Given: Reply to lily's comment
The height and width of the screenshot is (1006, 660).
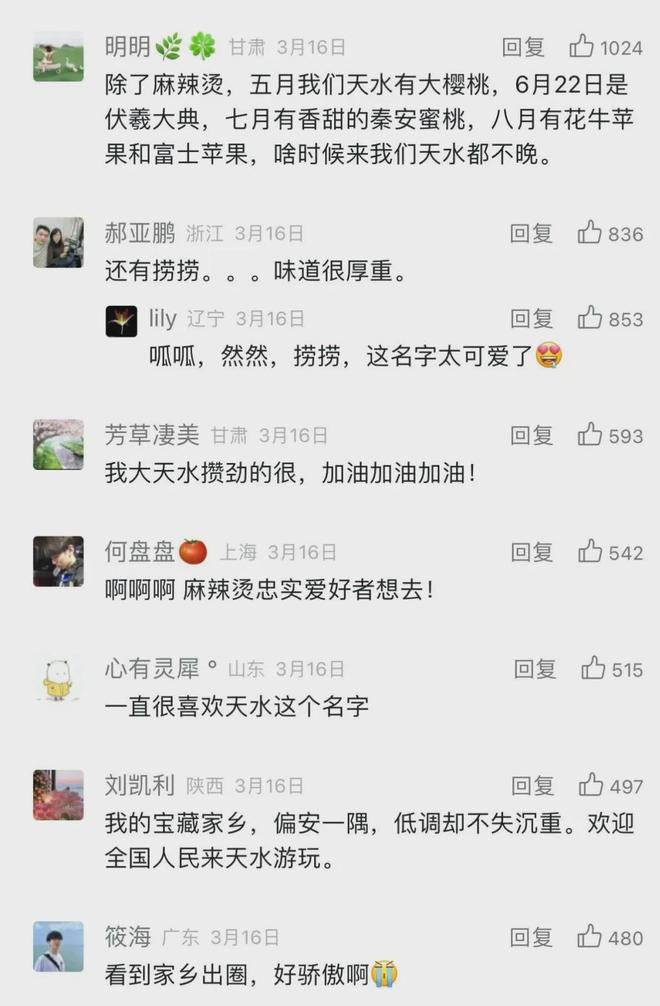Looking at the screenshot, I should click(531, 318).
